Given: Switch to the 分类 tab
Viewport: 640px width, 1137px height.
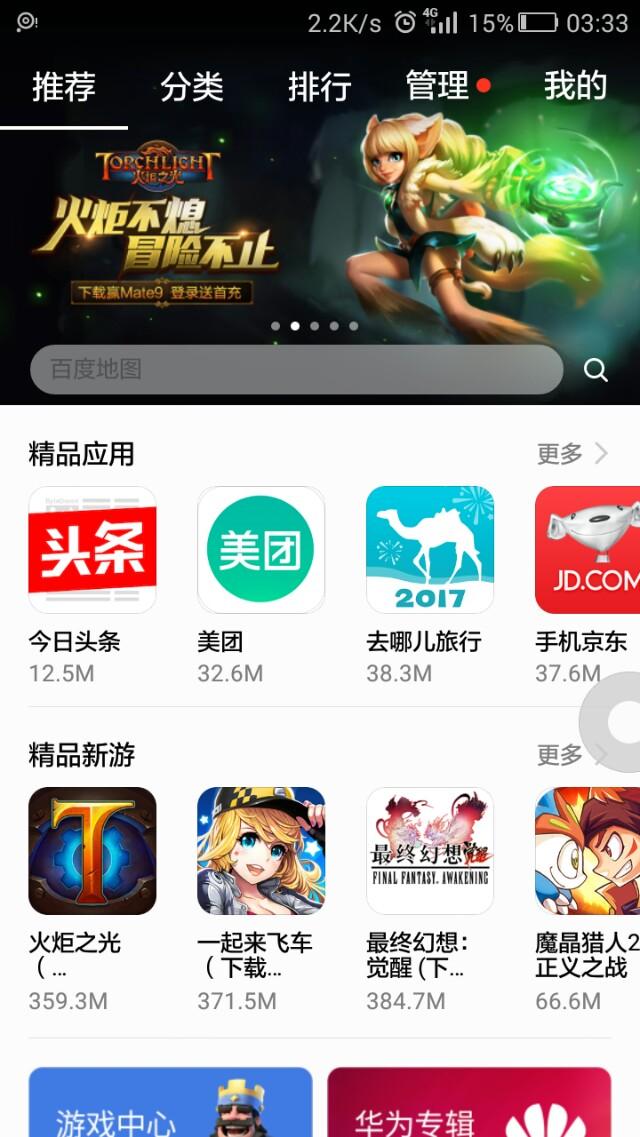Looking at the screenshot, I should [x=192, y=87].
